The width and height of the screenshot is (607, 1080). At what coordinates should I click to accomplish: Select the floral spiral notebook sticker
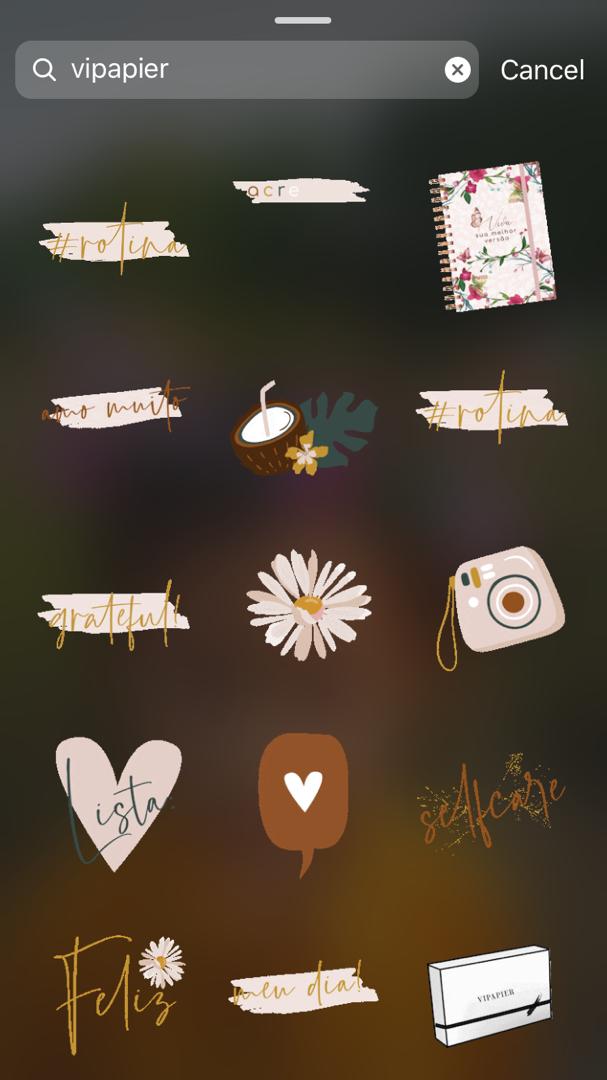tap(491, 237)
